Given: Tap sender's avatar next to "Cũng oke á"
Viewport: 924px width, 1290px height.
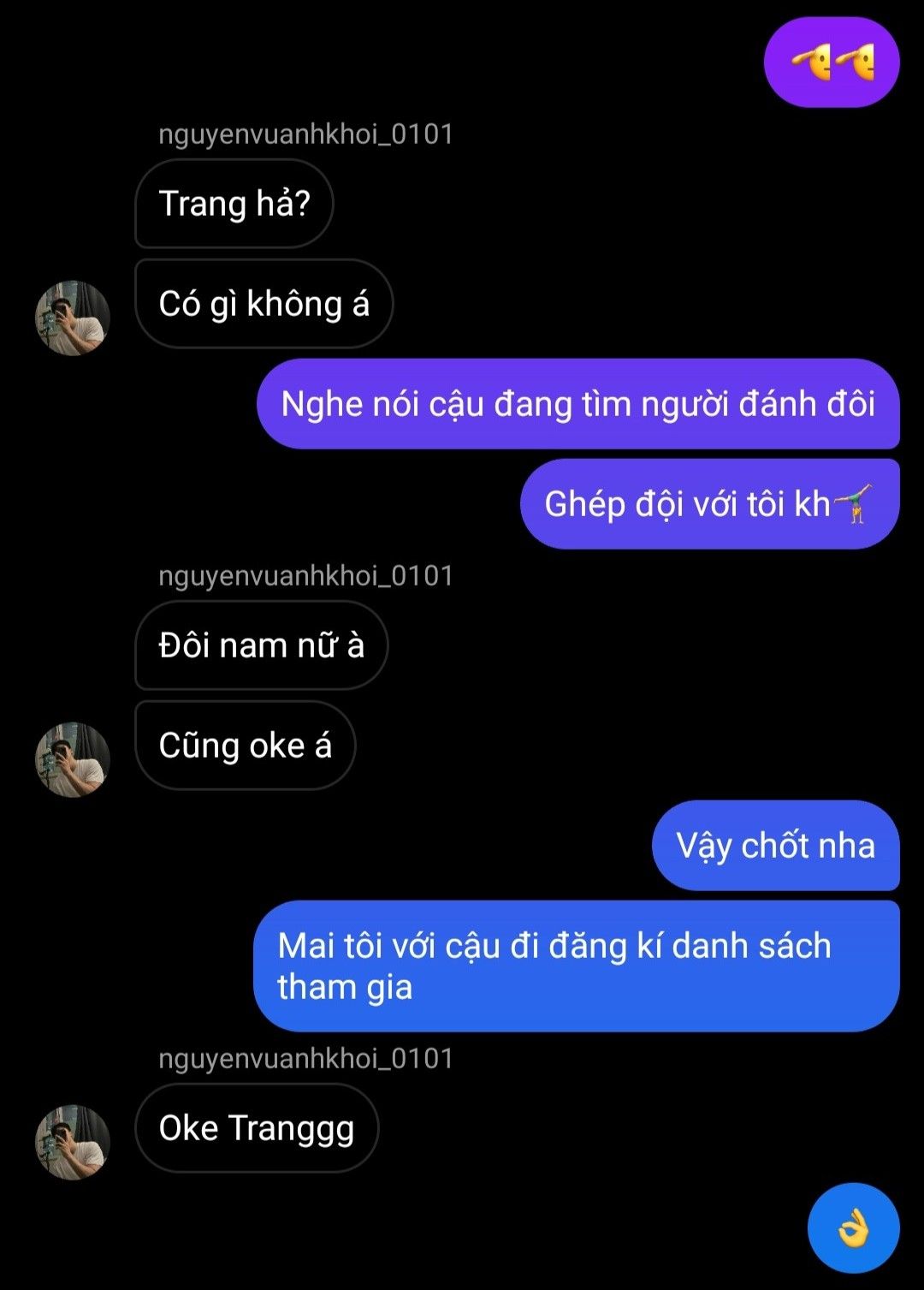Looking at the screenshot, I should pyautogui.click(x=73, y=759).
